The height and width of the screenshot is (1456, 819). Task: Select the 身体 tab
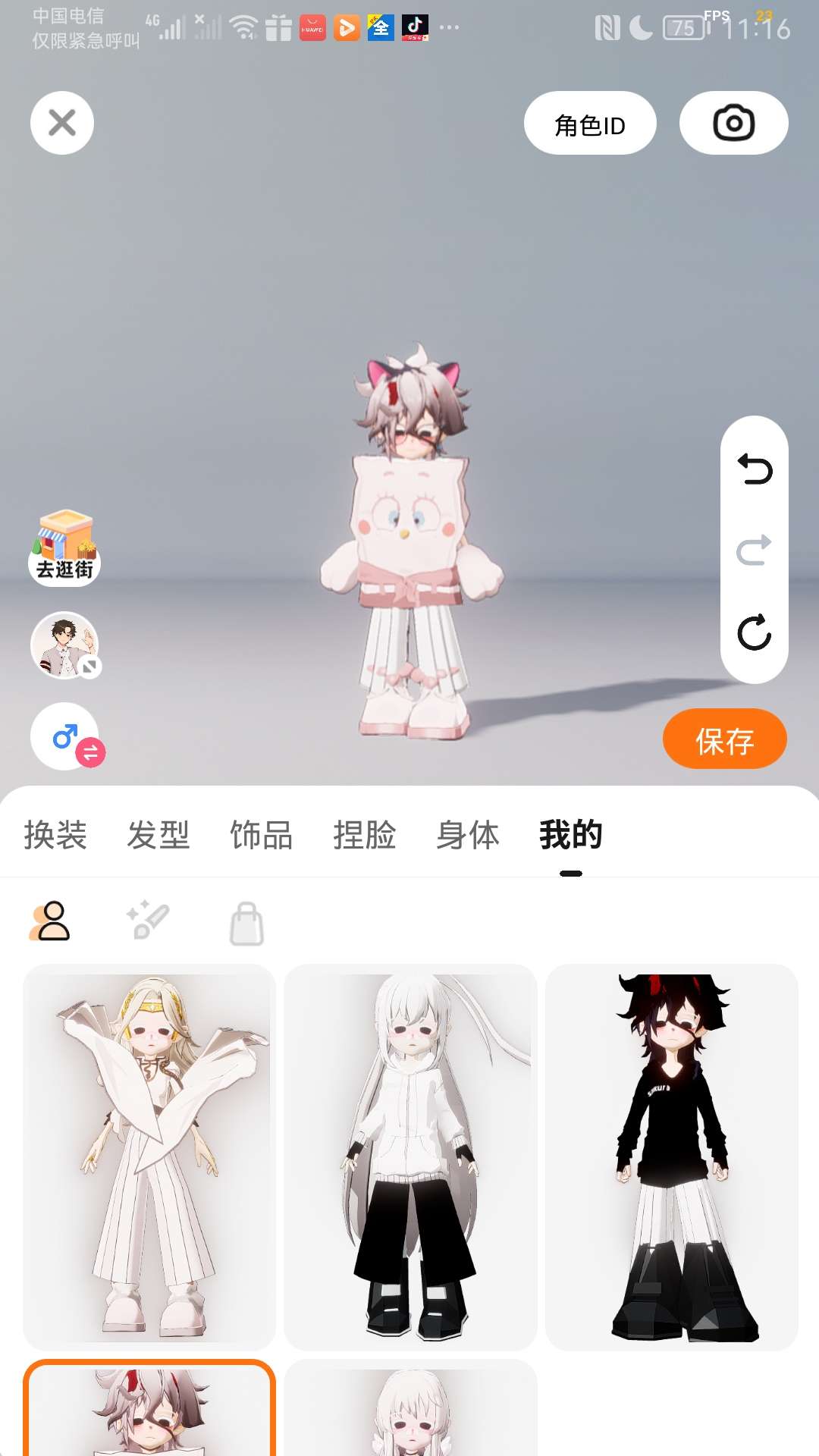[x=468, y=835]
